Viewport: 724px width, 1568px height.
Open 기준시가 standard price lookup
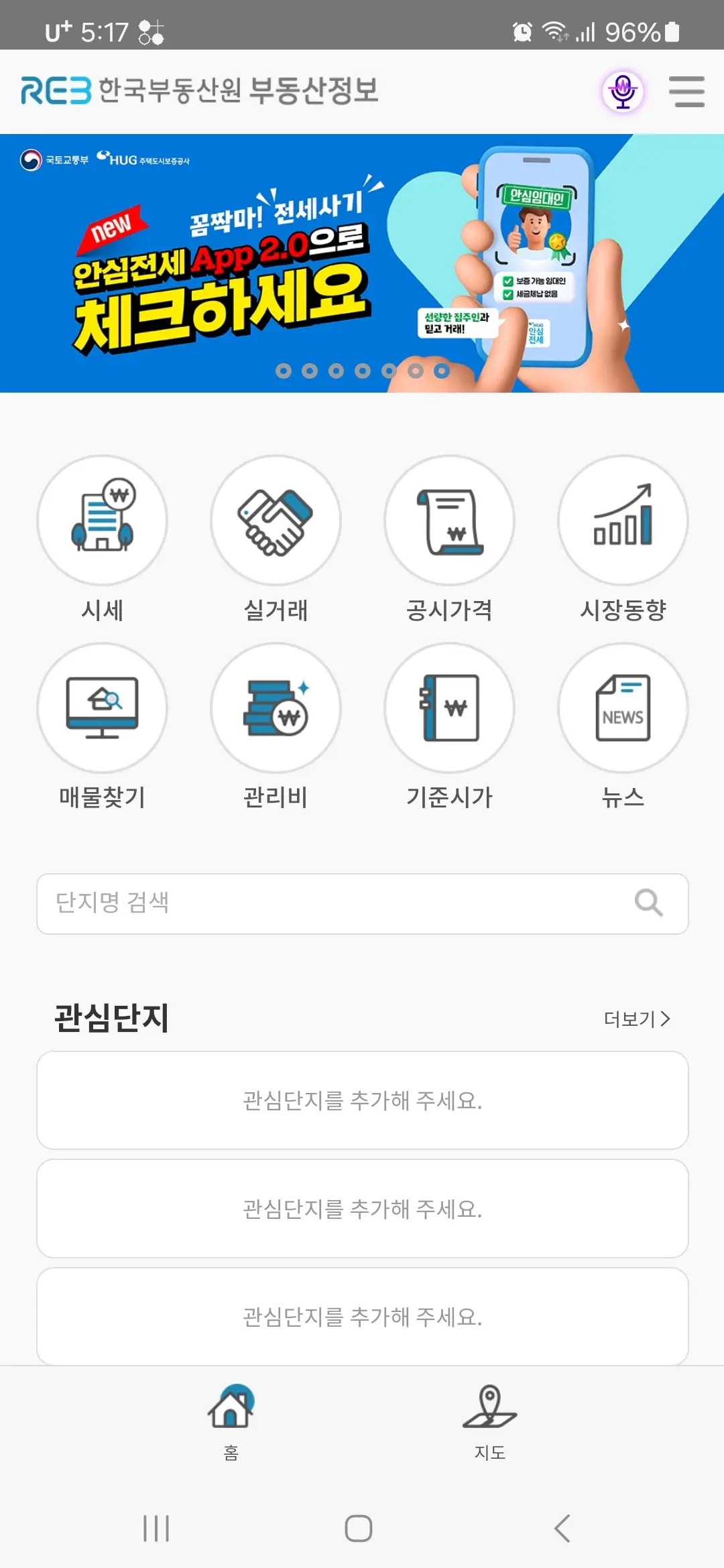pos(449,707)
